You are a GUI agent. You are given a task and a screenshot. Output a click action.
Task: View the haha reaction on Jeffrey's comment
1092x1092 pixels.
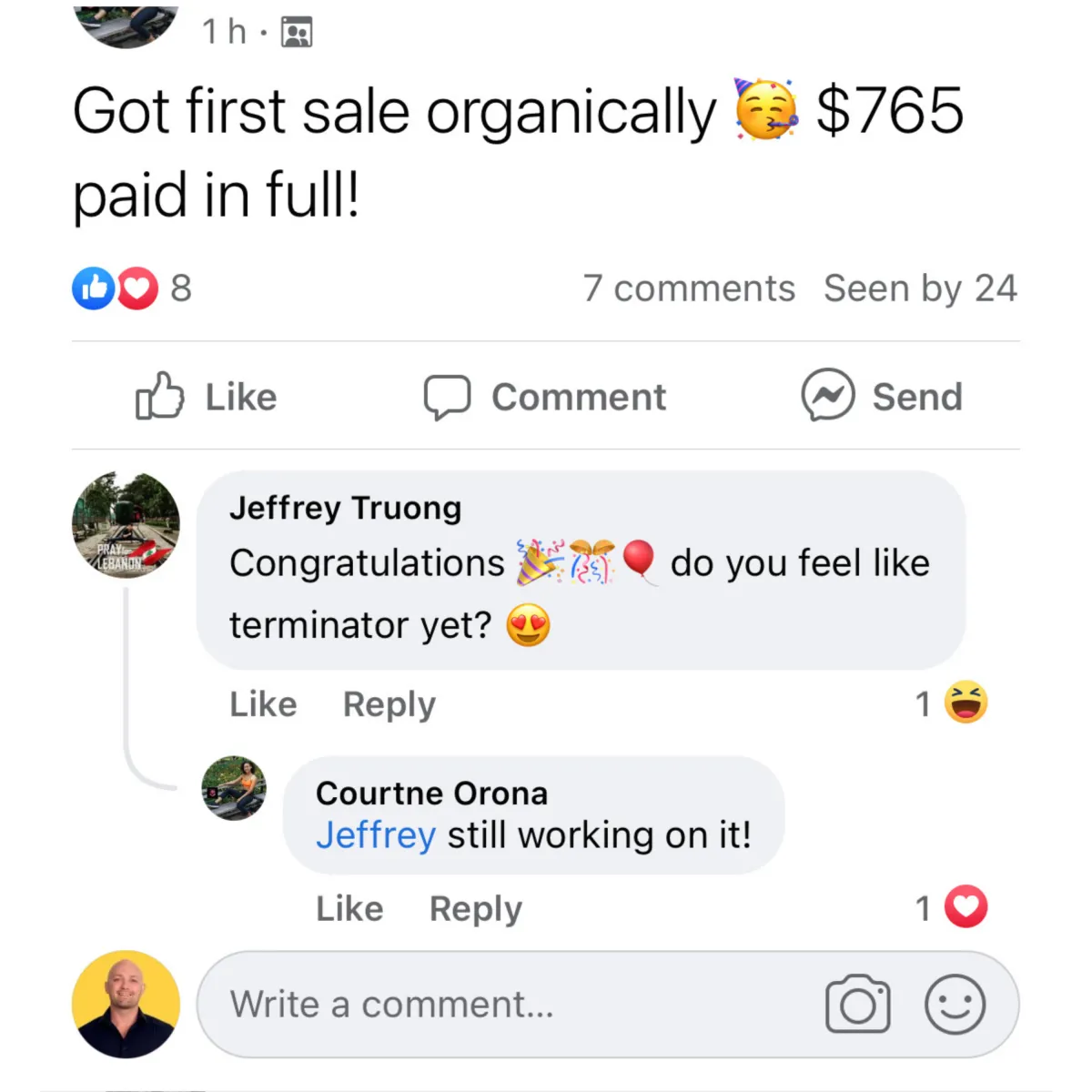[952, 703]
